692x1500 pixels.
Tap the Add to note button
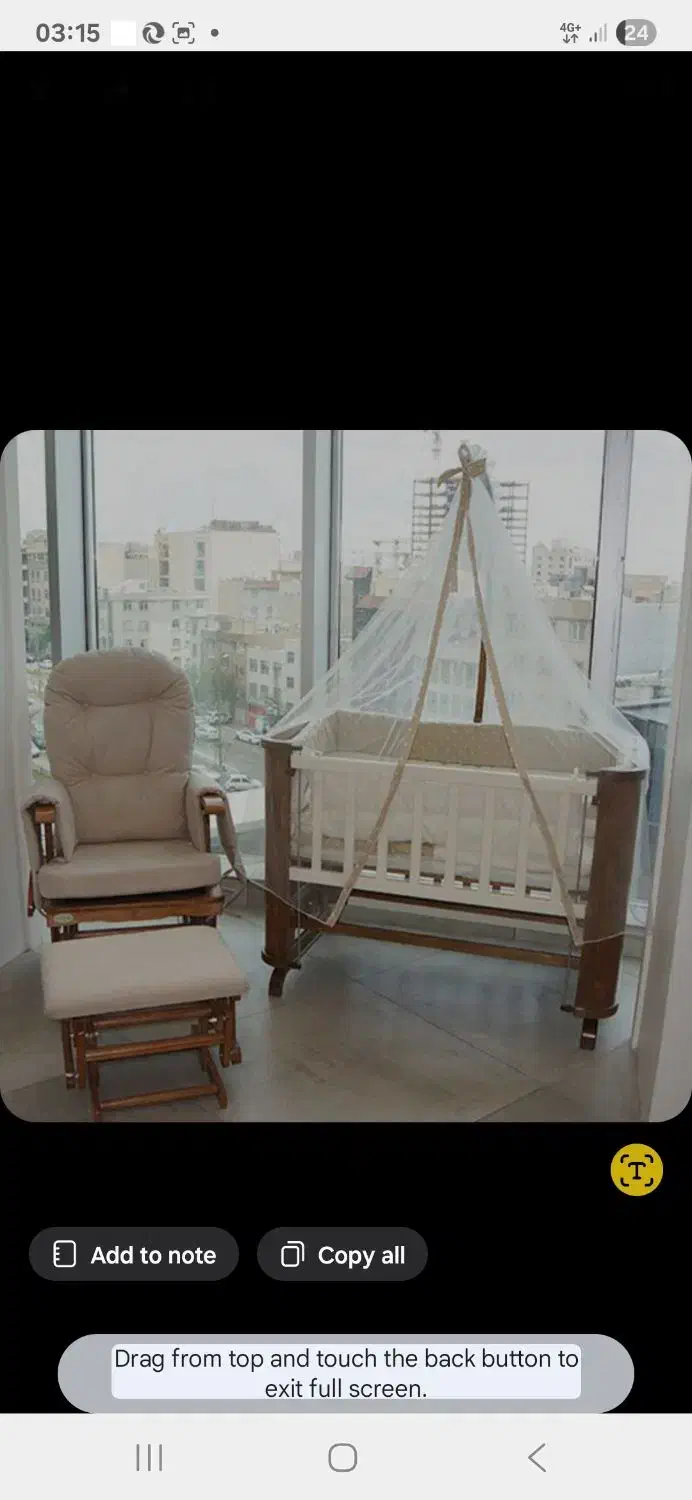134,1254
